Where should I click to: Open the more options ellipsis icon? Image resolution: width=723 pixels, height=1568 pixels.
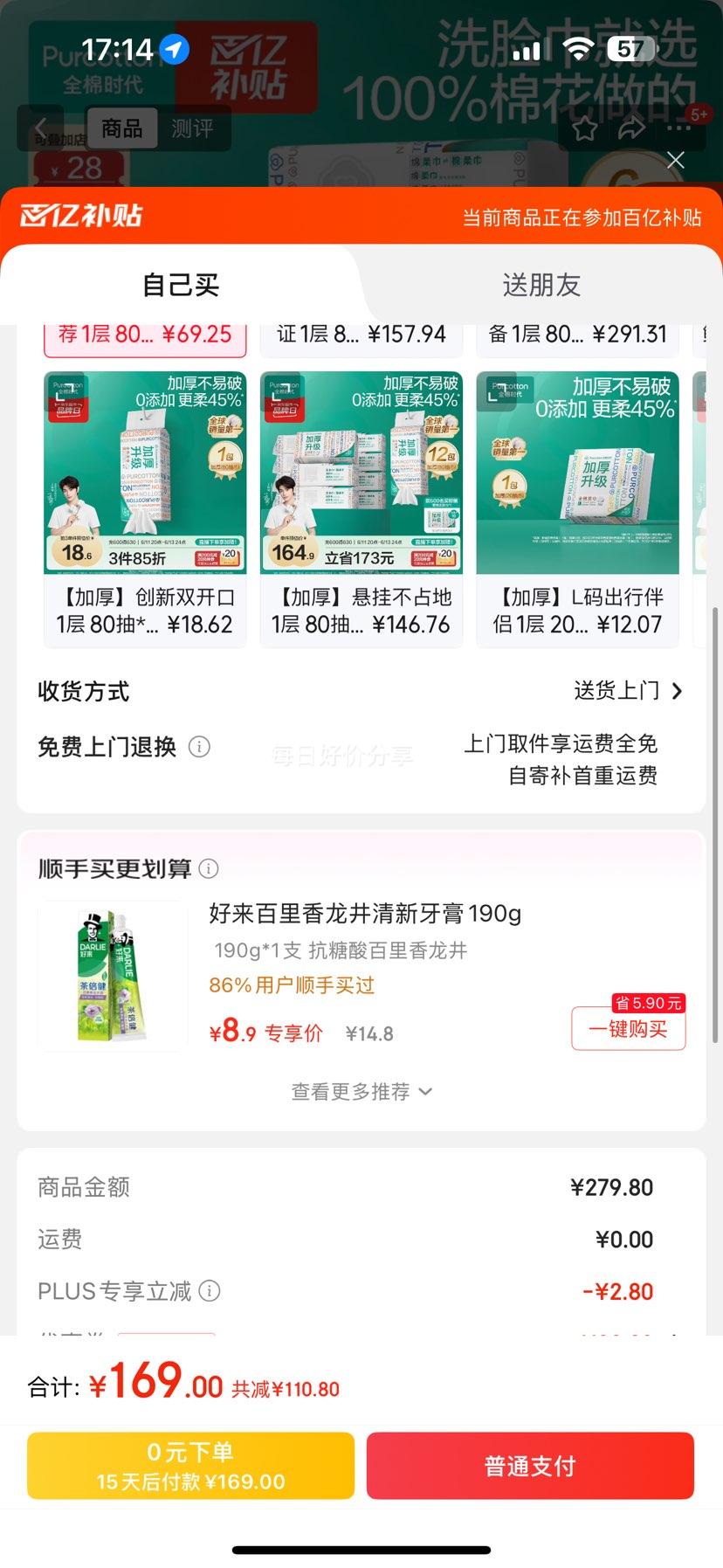(677, 128)
